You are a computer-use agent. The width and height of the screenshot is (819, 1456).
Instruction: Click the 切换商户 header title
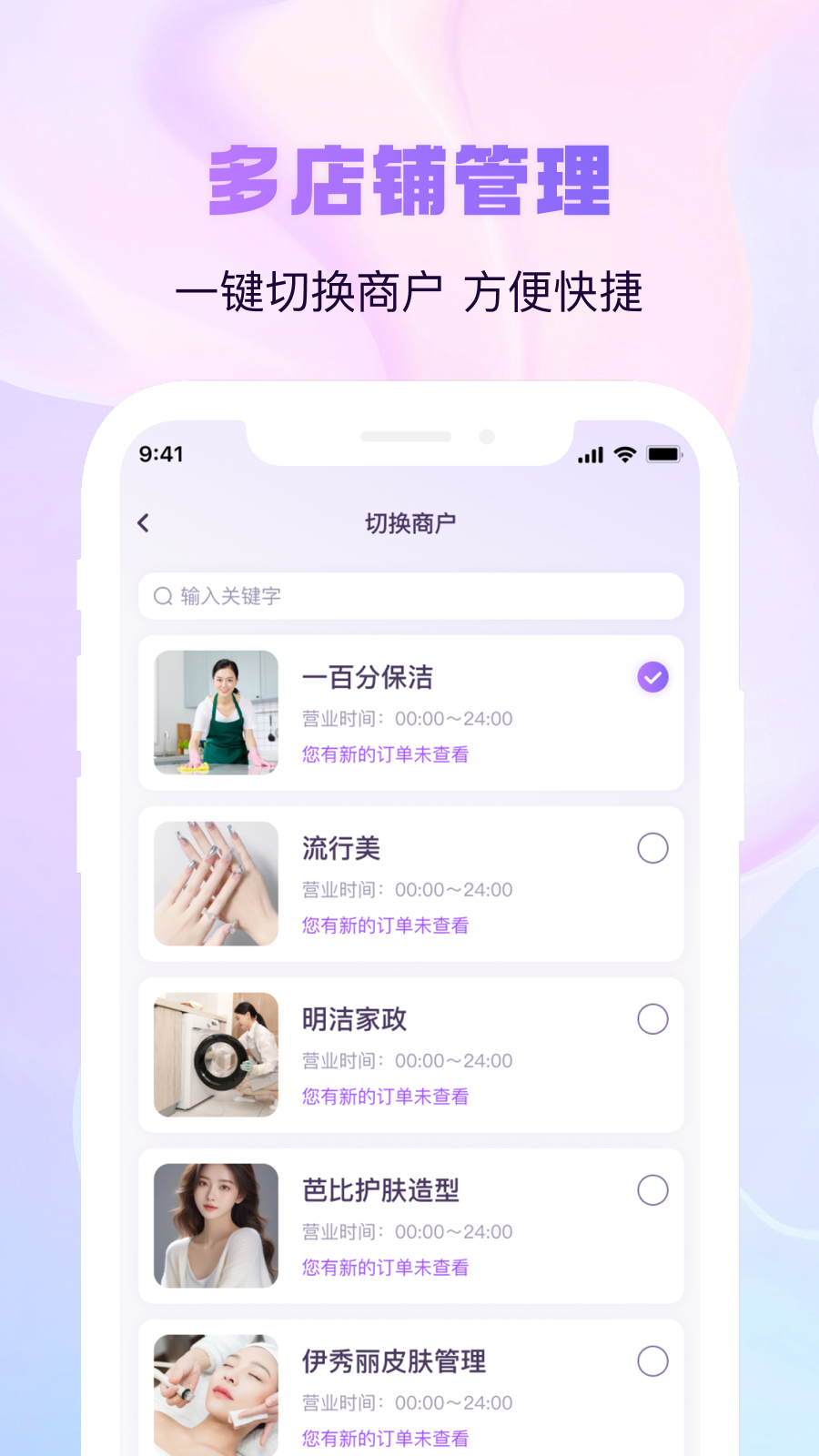[x=409, y=522]
